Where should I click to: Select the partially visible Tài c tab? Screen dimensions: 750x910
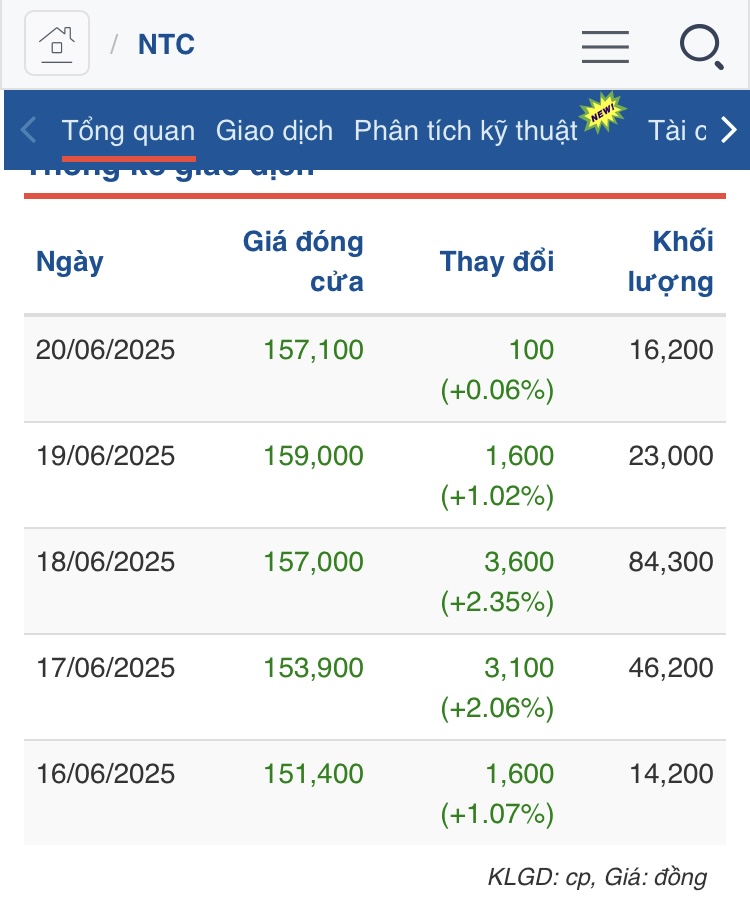point(677,131)
